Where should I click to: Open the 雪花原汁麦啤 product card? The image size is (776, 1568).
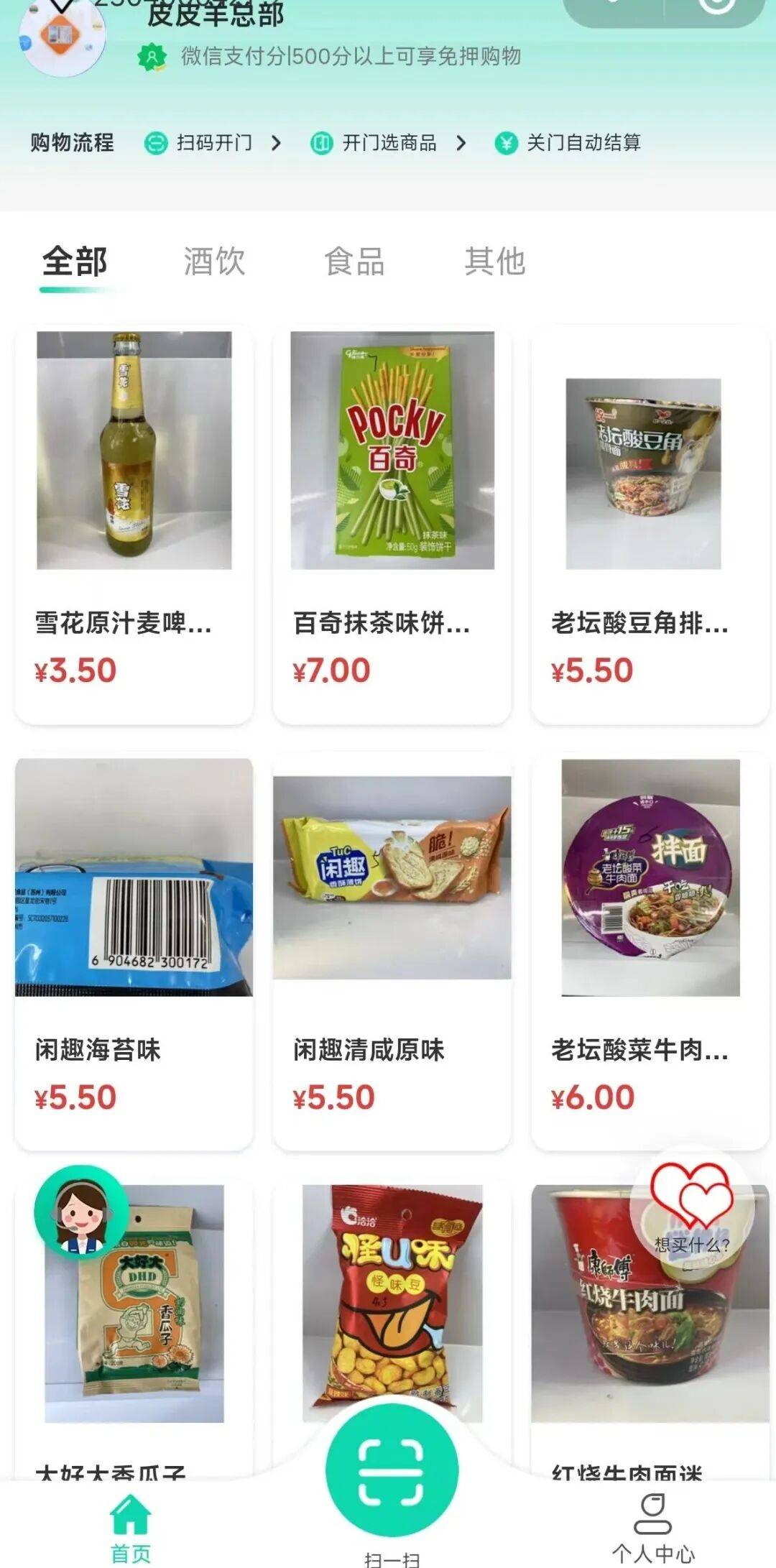[134, 525]
